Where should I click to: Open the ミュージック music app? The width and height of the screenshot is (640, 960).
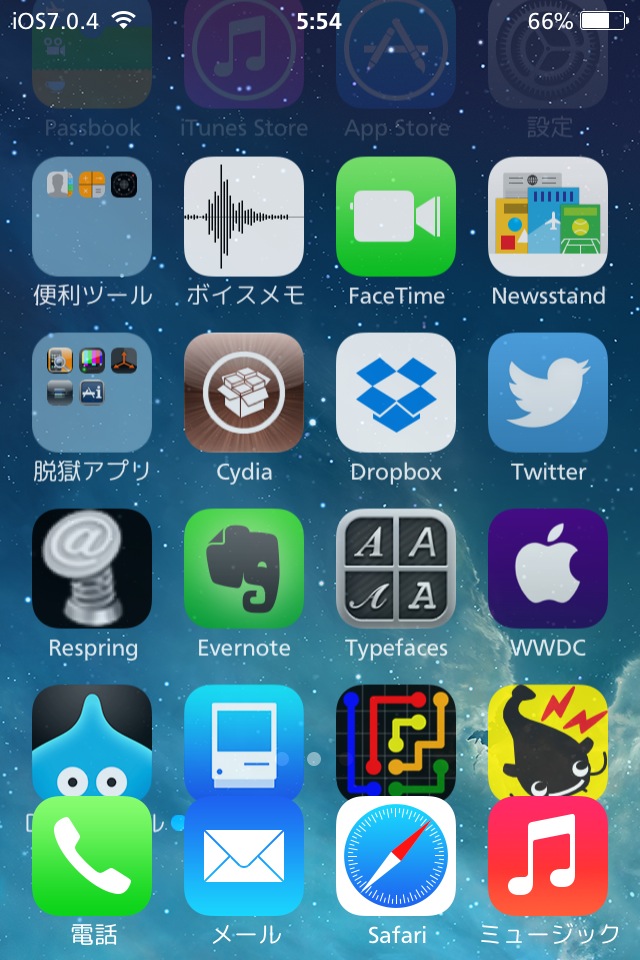[548, 856]
